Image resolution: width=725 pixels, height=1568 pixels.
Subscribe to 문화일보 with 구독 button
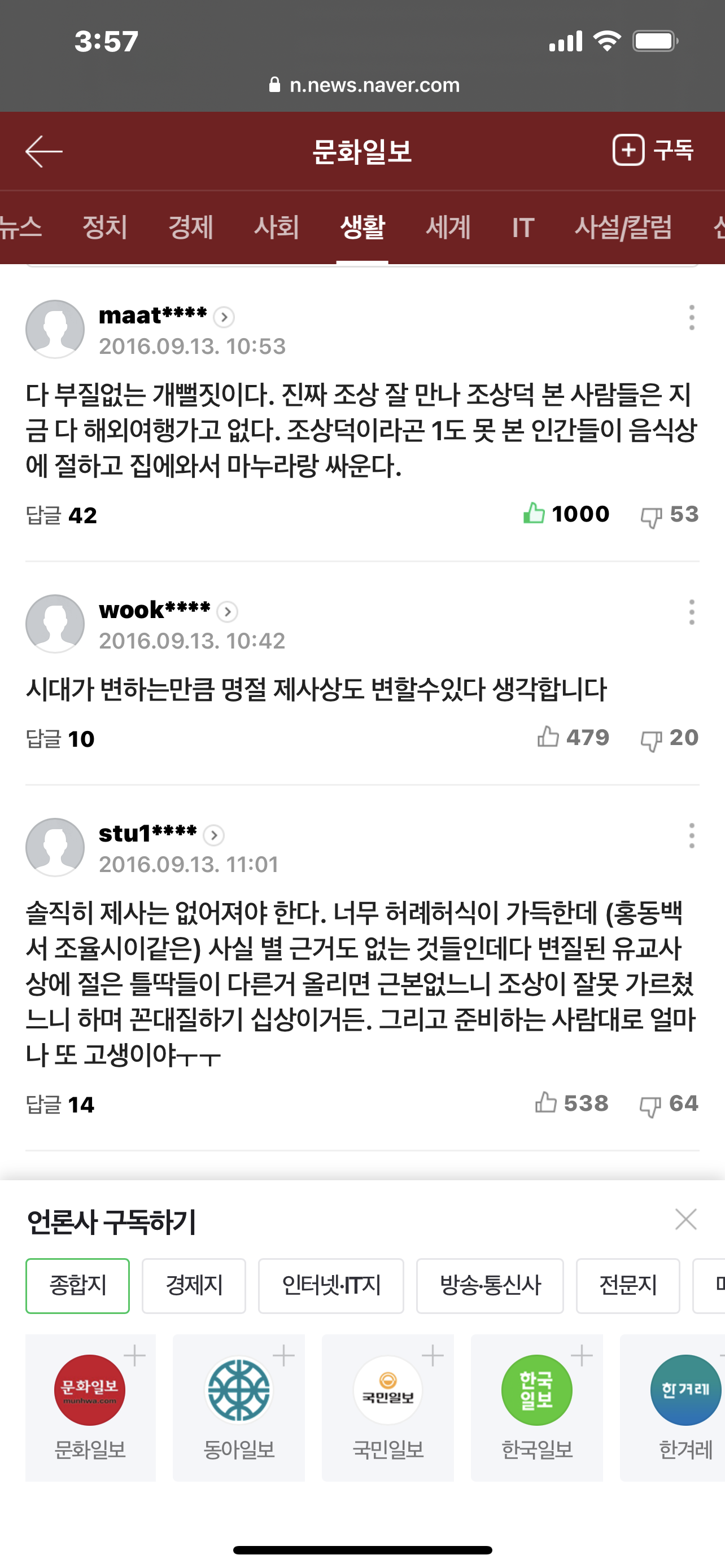652,150
